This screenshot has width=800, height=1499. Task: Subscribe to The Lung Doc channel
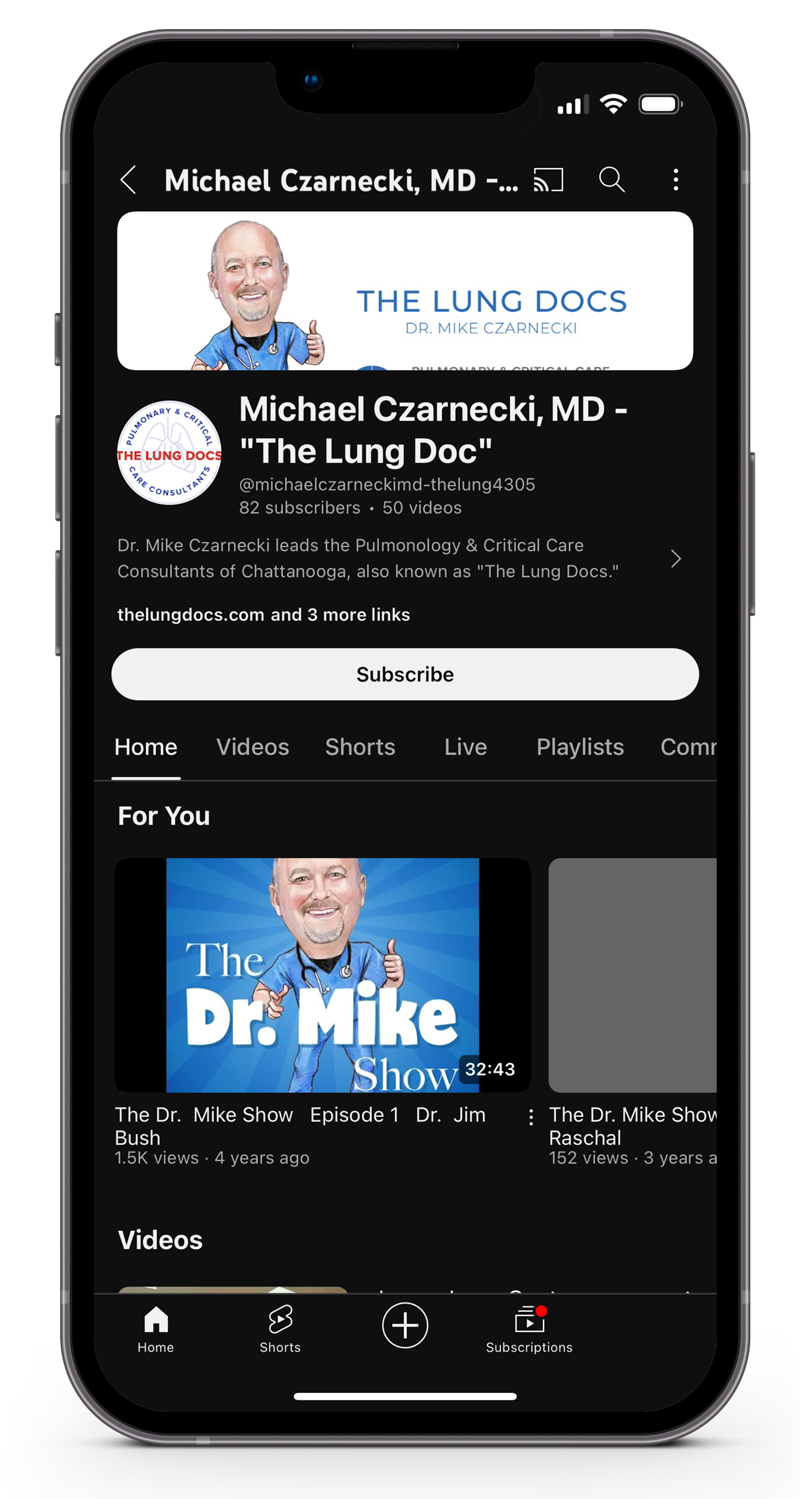point(405,674)
